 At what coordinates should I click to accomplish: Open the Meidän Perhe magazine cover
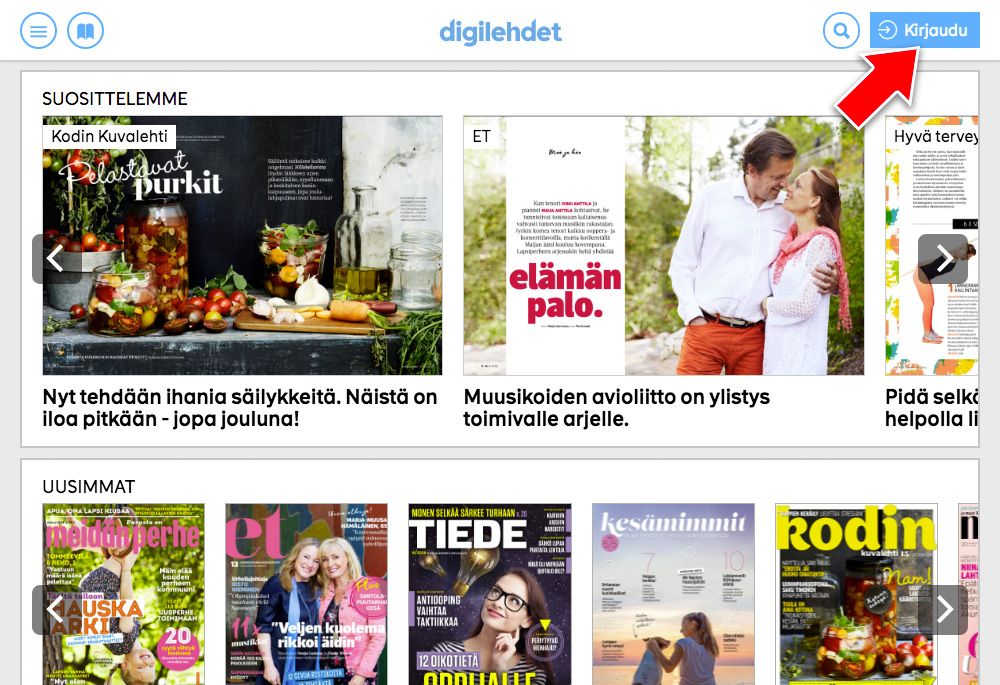coord(124,594)
